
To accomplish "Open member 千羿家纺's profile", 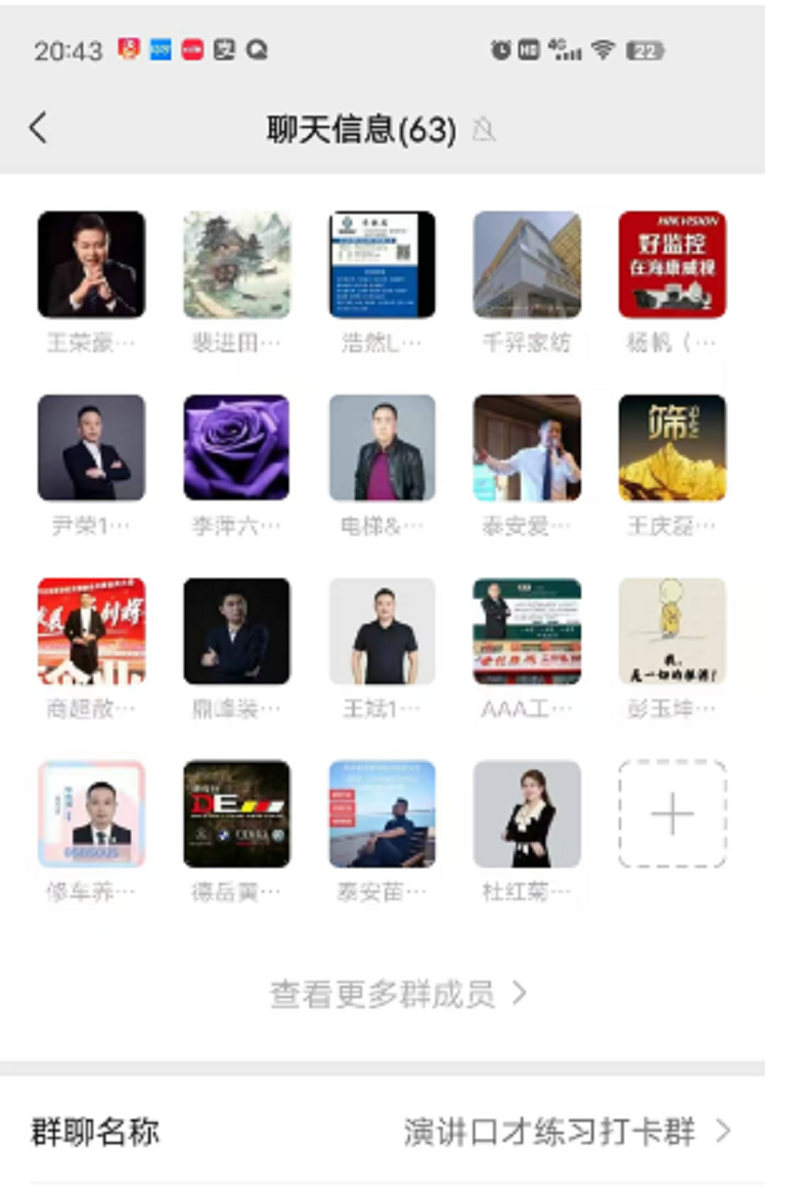I will point(527,265).
